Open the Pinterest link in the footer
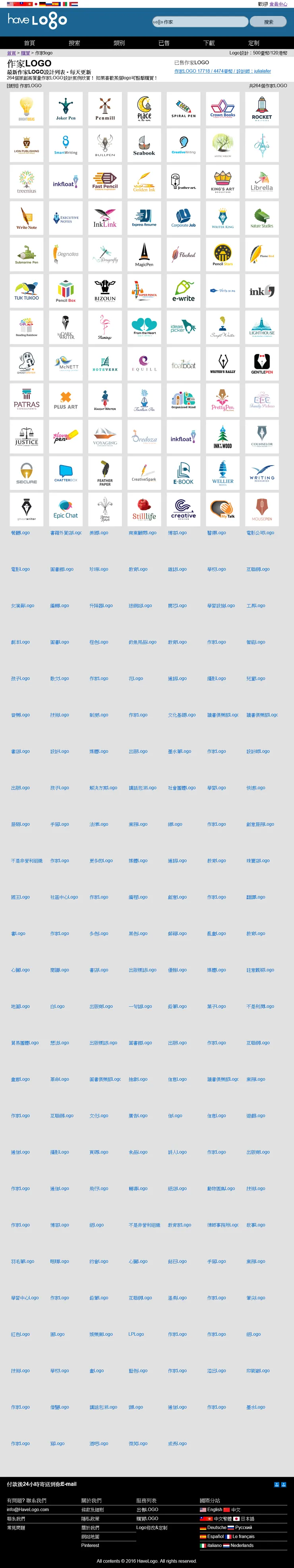 (x=90, y=1545)
